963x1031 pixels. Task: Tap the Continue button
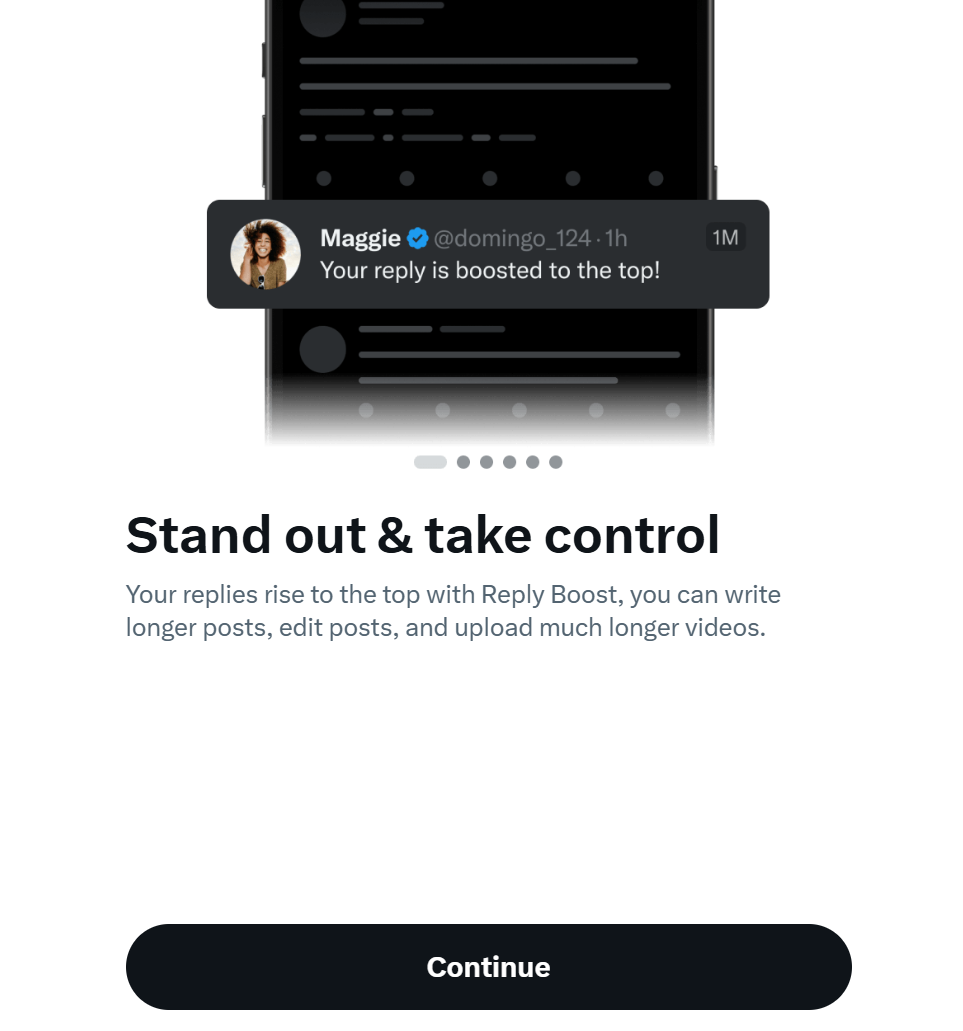click(488, 966)
